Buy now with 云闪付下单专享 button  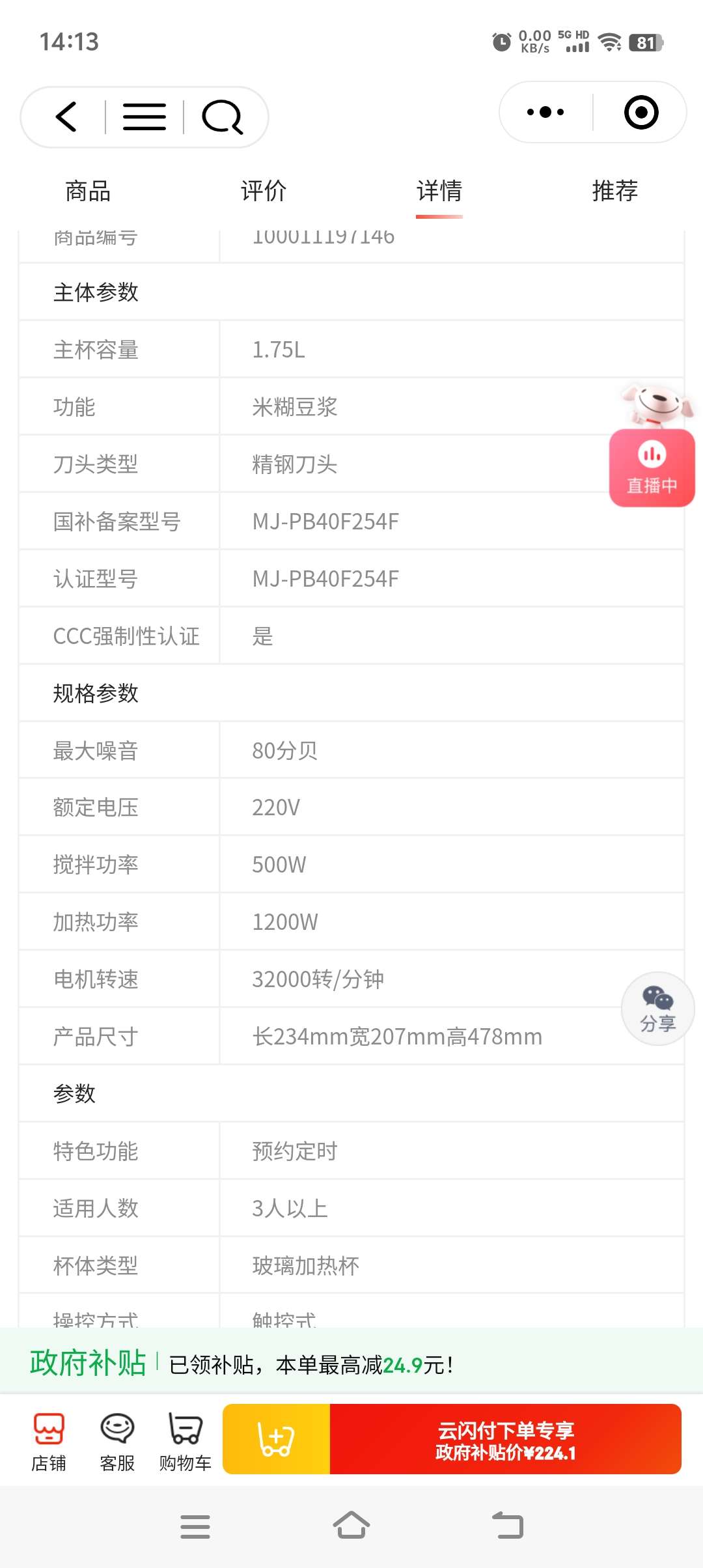[x=505, y=1439]
